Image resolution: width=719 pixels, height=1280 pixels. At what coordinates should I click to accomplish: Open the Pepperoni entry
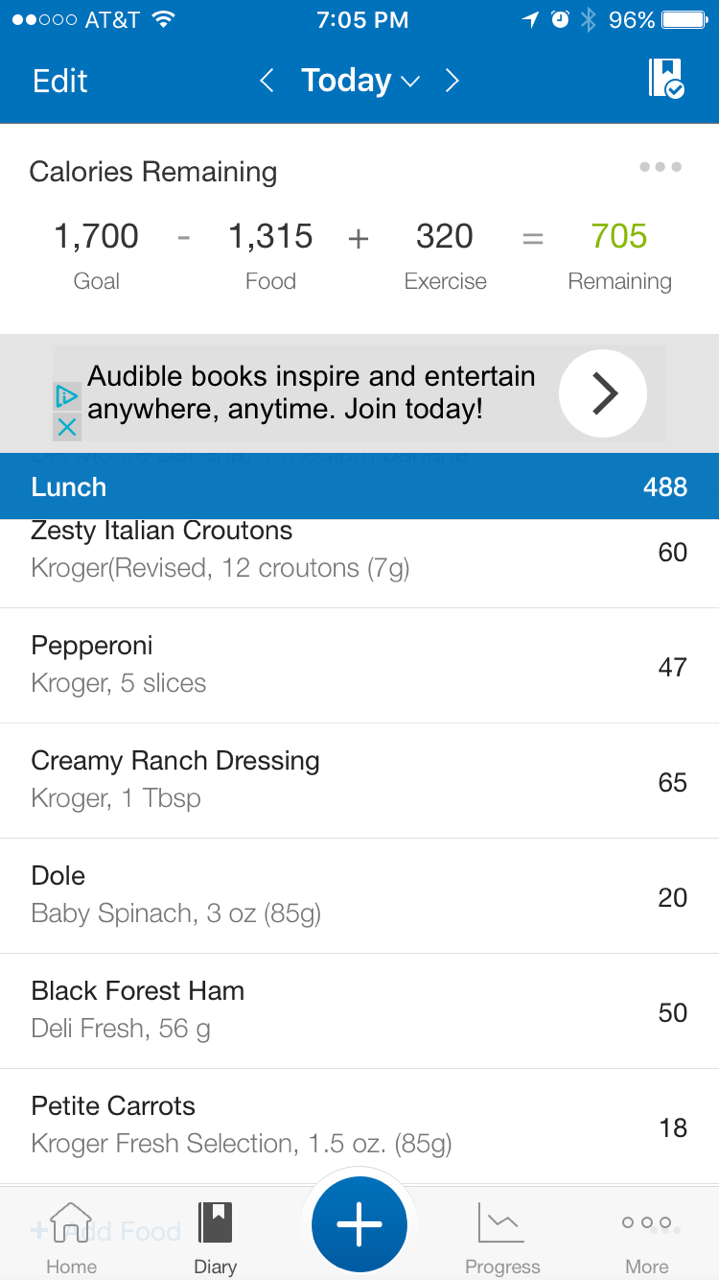coord(359,665)
